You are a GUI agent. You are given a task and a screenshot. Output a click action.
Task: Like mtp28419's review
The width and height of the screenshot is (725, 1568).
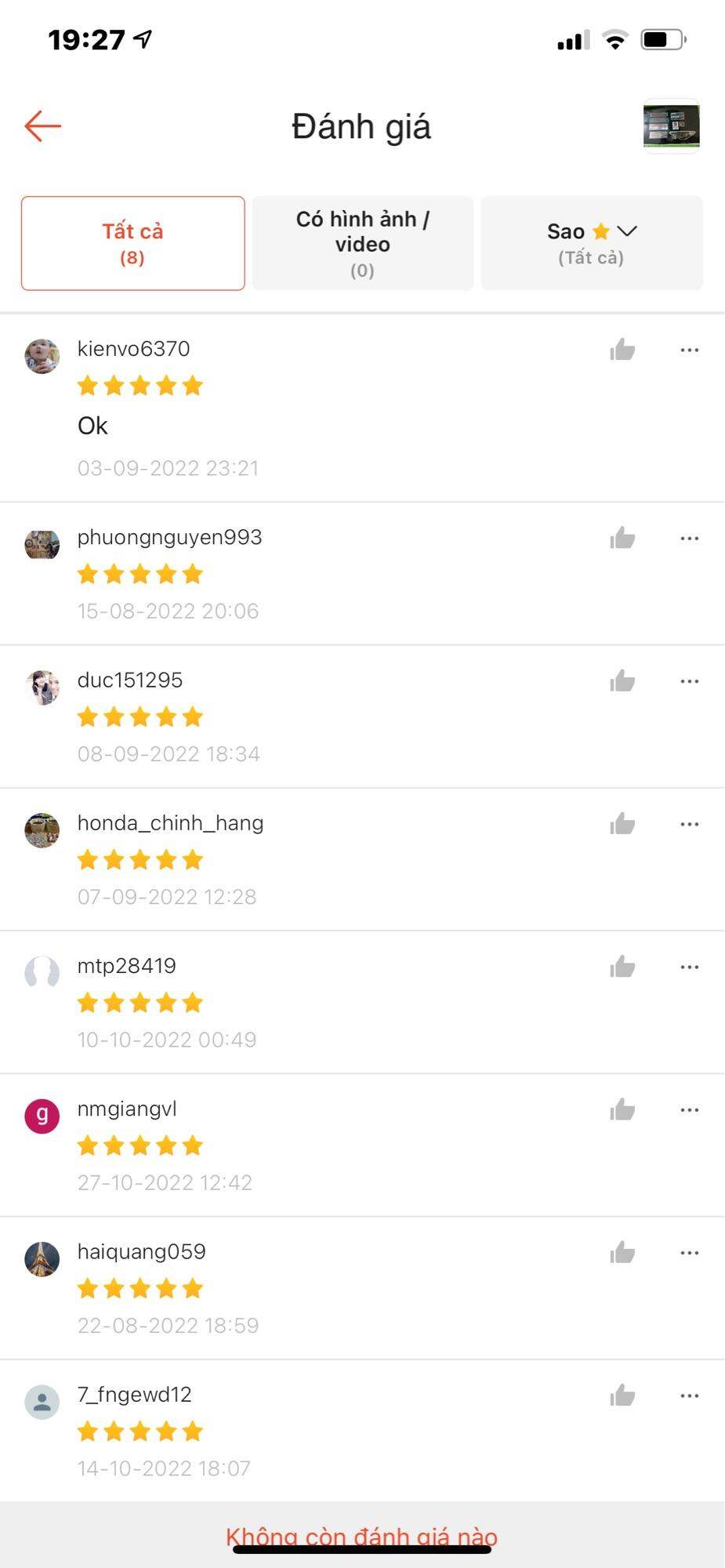pos(622,967)
